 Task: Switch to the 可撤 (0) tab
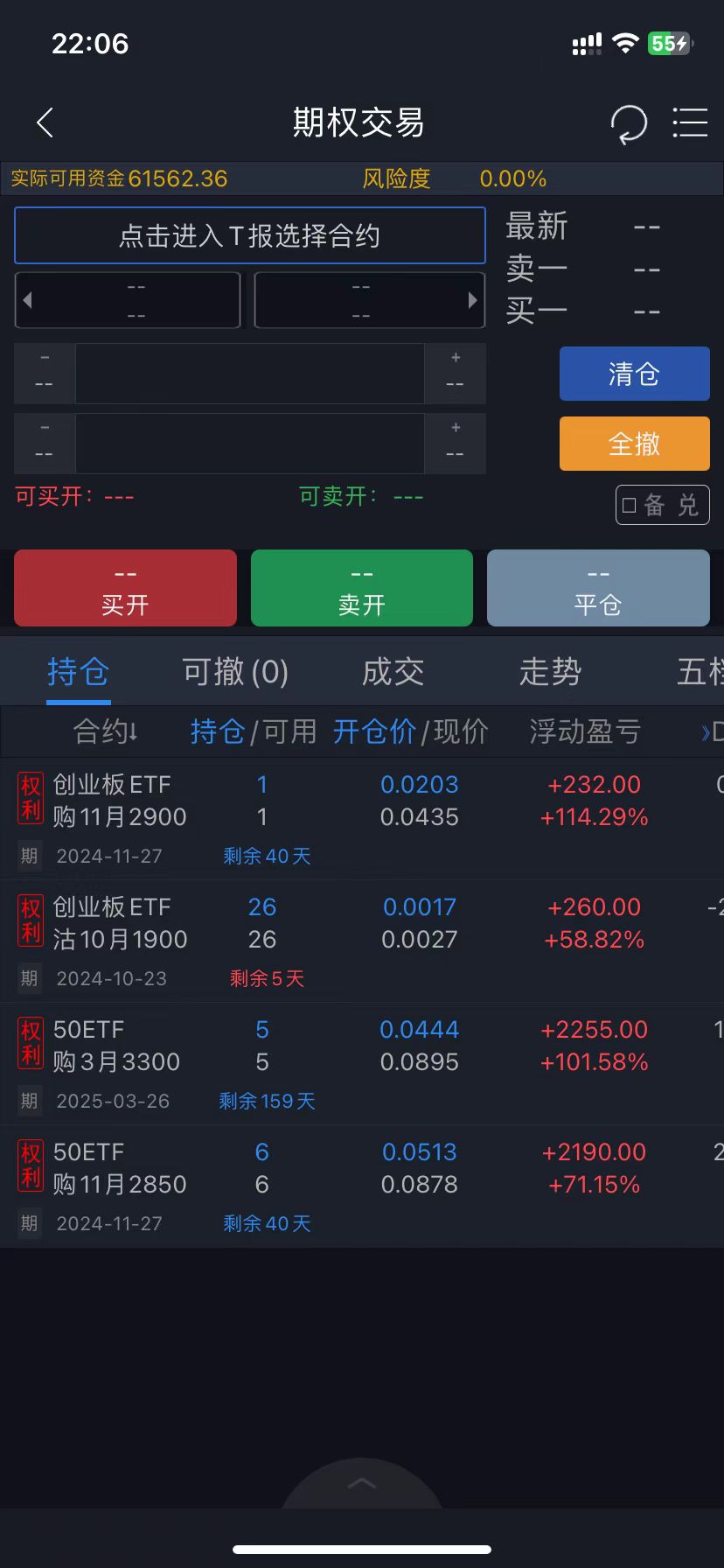point(235,672)
